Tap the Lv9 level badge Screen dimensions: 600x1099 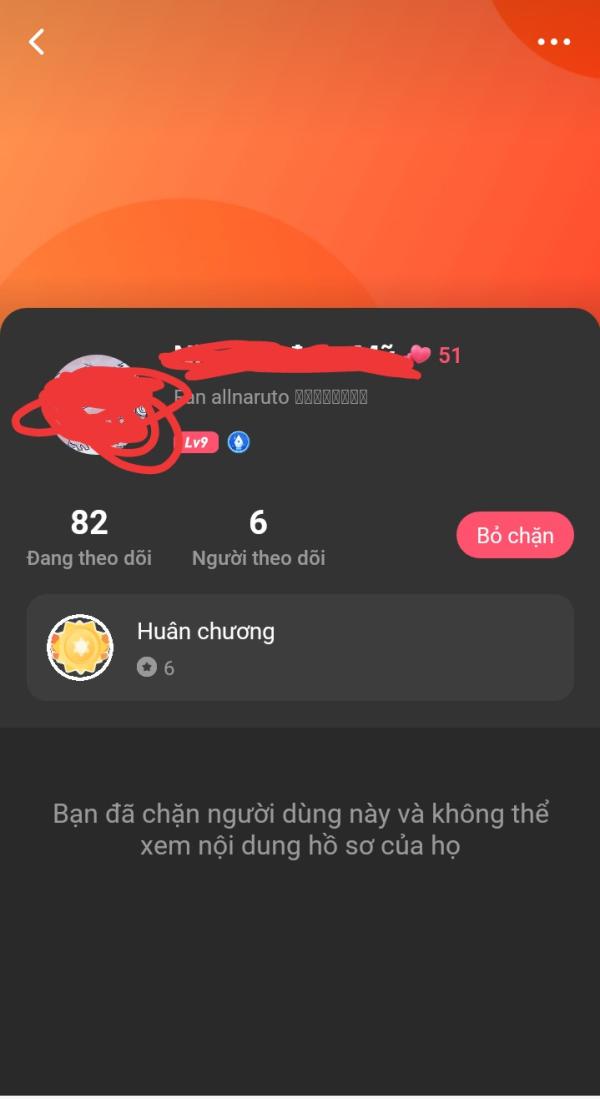click(196, 443)
